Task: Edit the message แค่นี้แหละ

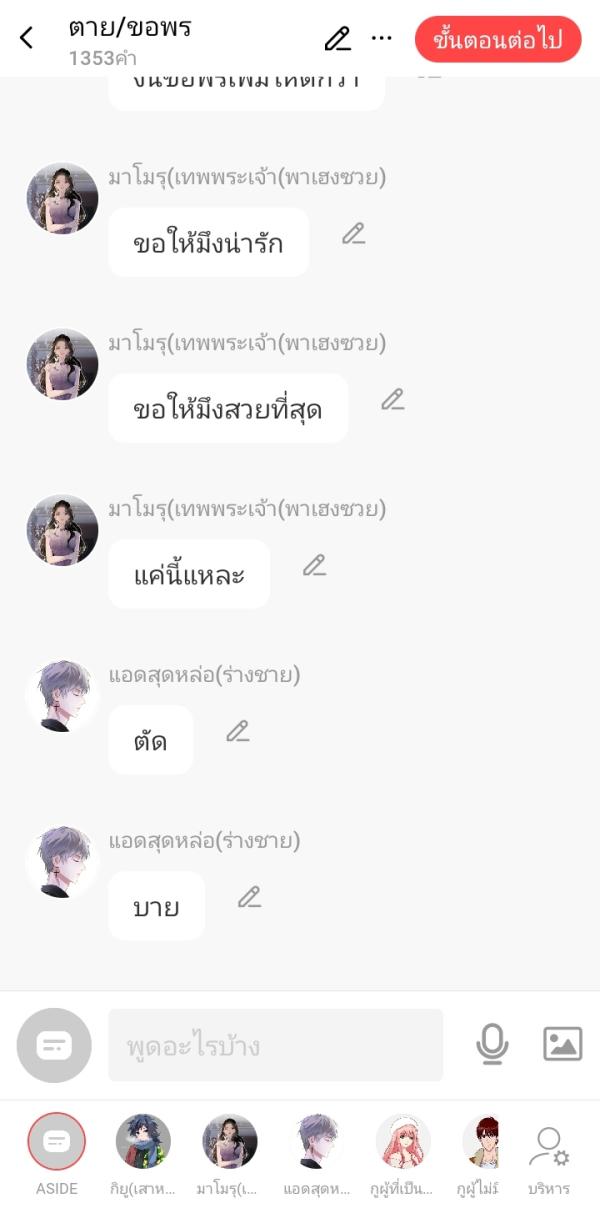Action: pyautogui.click(x=315, y=566)
